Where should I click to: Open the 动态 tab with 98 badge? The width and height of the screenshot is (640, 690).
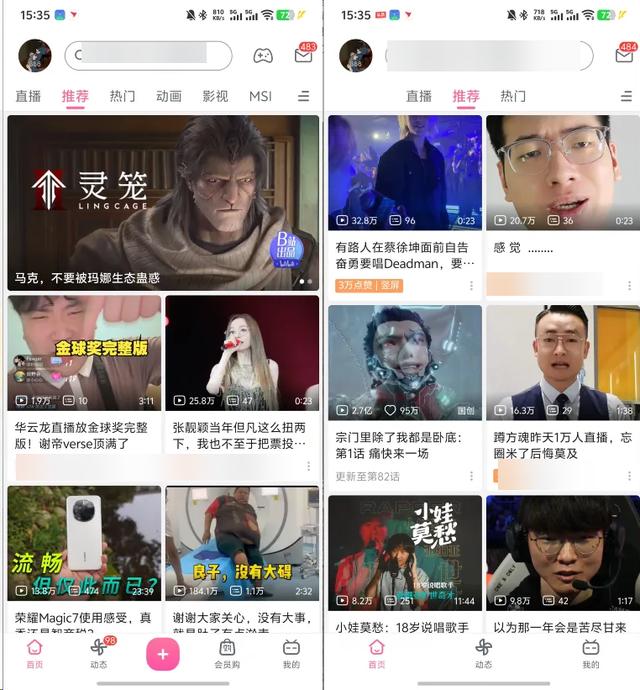[x=99, y=654]
